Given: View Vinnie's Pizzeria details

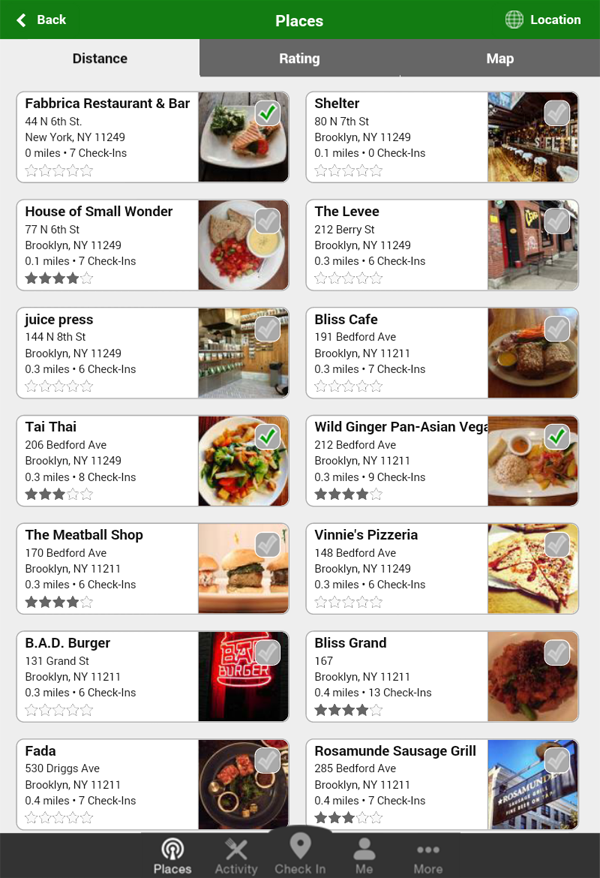Looking at the screenshot, I should pyautogui.click(x=397, y=569).
